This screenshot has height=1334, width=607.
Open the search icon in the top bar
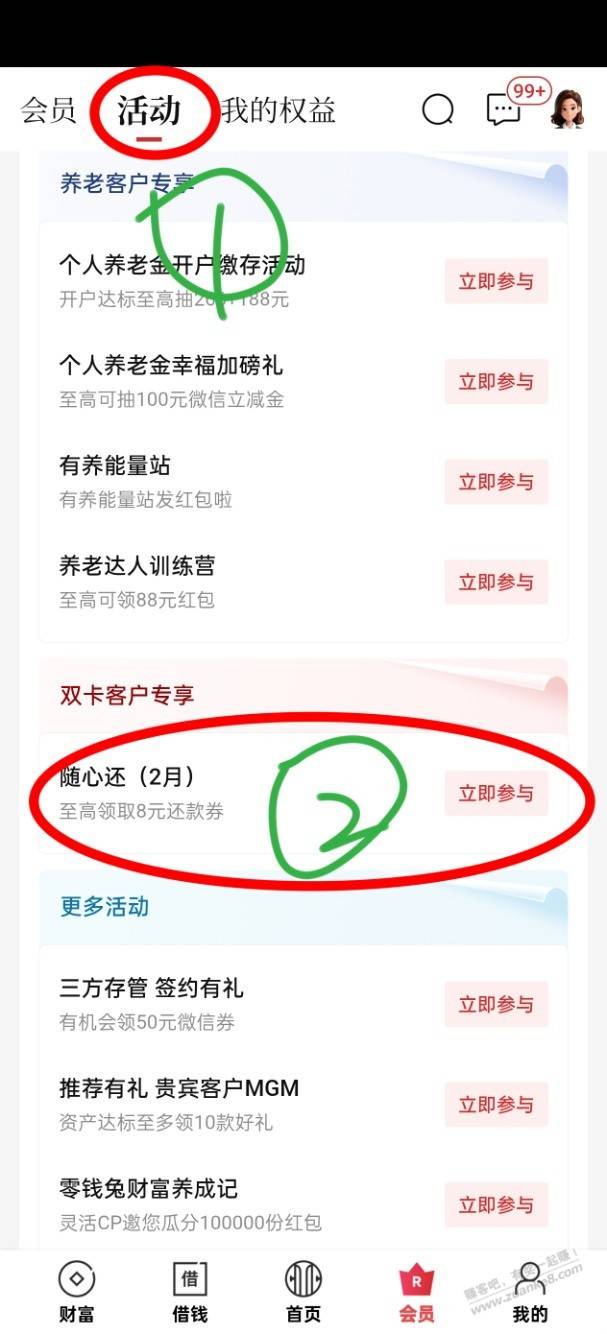[438, 110]
